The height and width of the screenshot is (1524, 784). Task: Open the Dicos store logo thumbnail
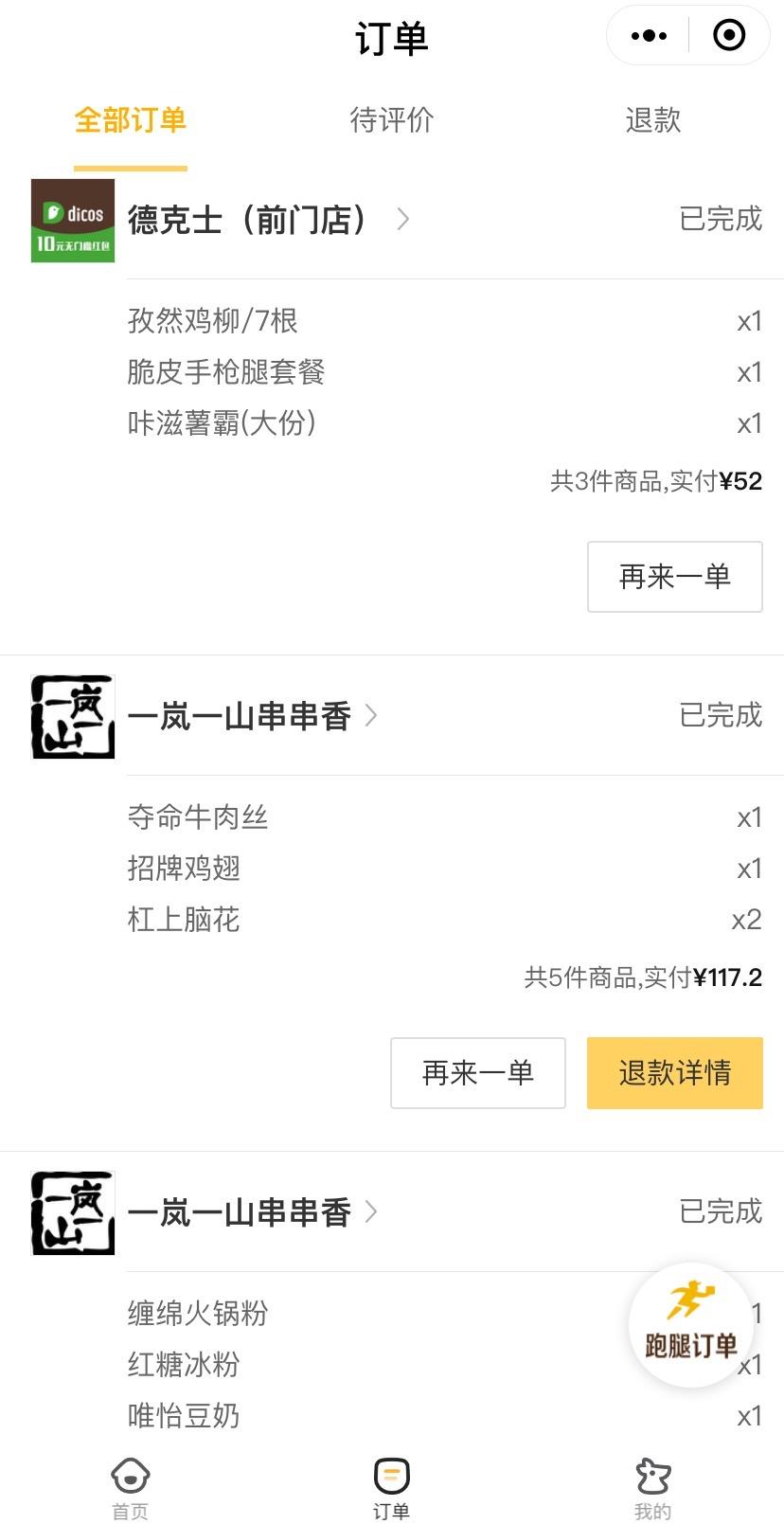[72, 221]
